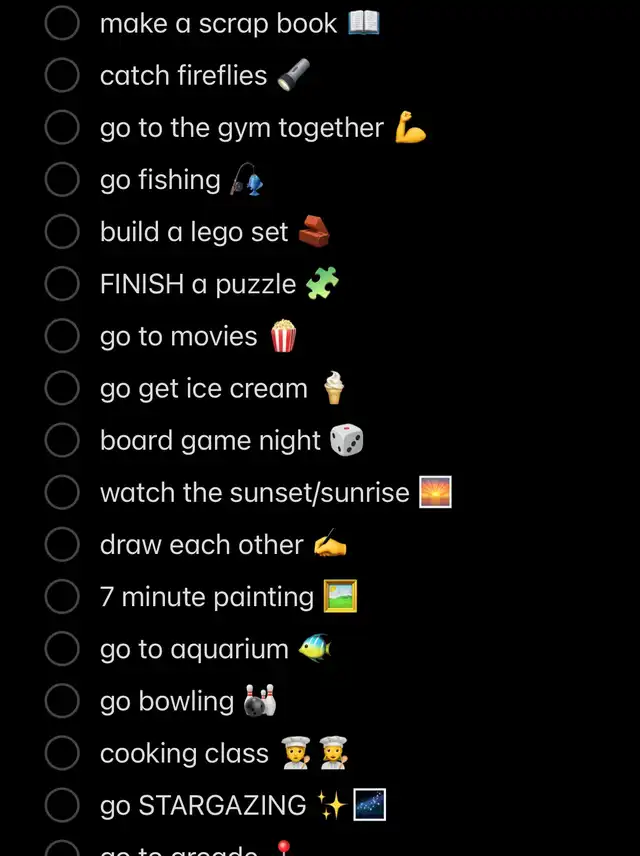Check off 'go to aquarium'
The image size is (640, 856).
coord(62,649)
